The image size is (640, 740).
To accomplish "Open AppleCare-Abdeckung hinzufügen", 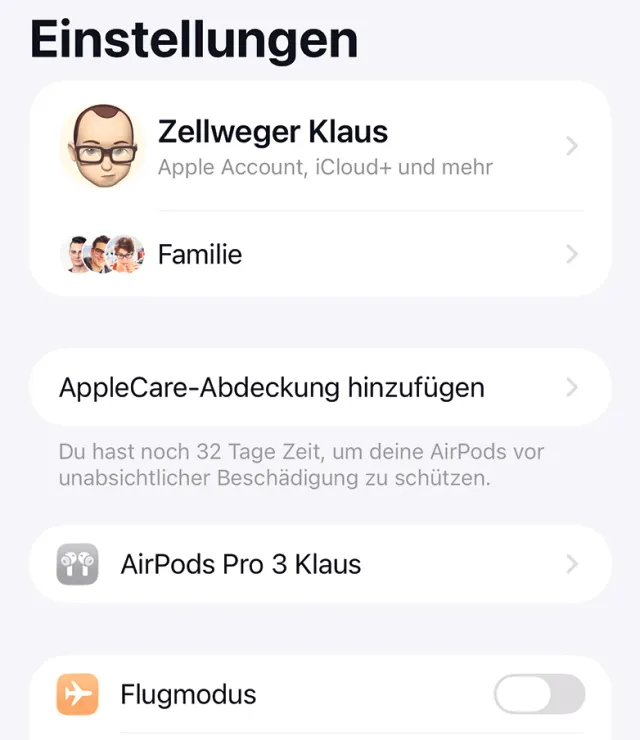I will (320, 387).
